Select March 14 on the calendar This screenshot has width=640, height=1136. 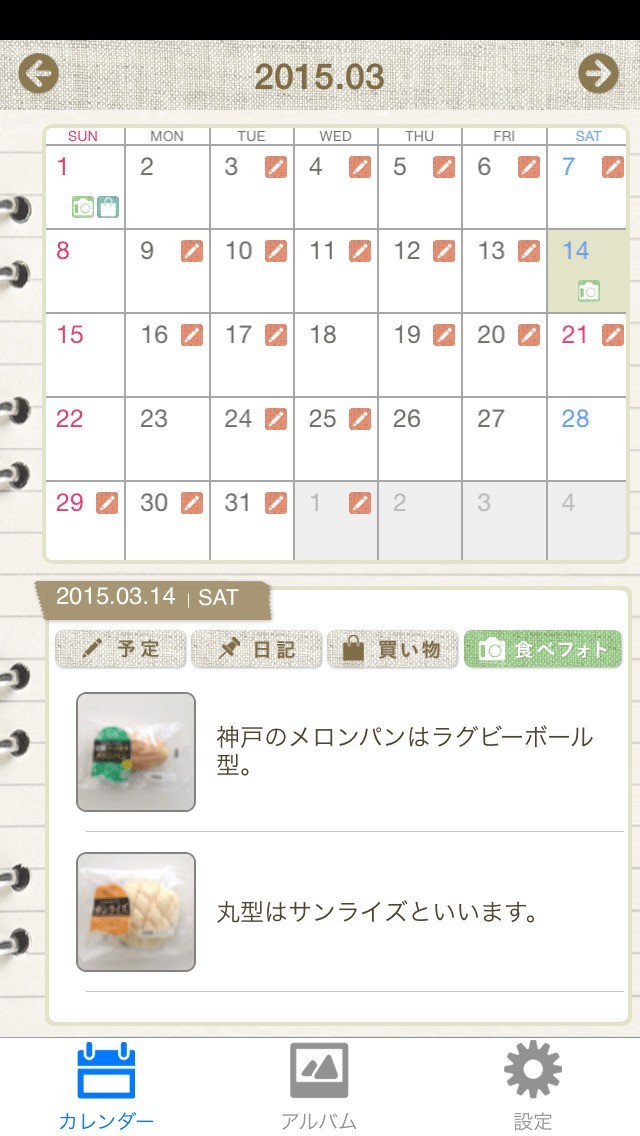pos(587,271)
